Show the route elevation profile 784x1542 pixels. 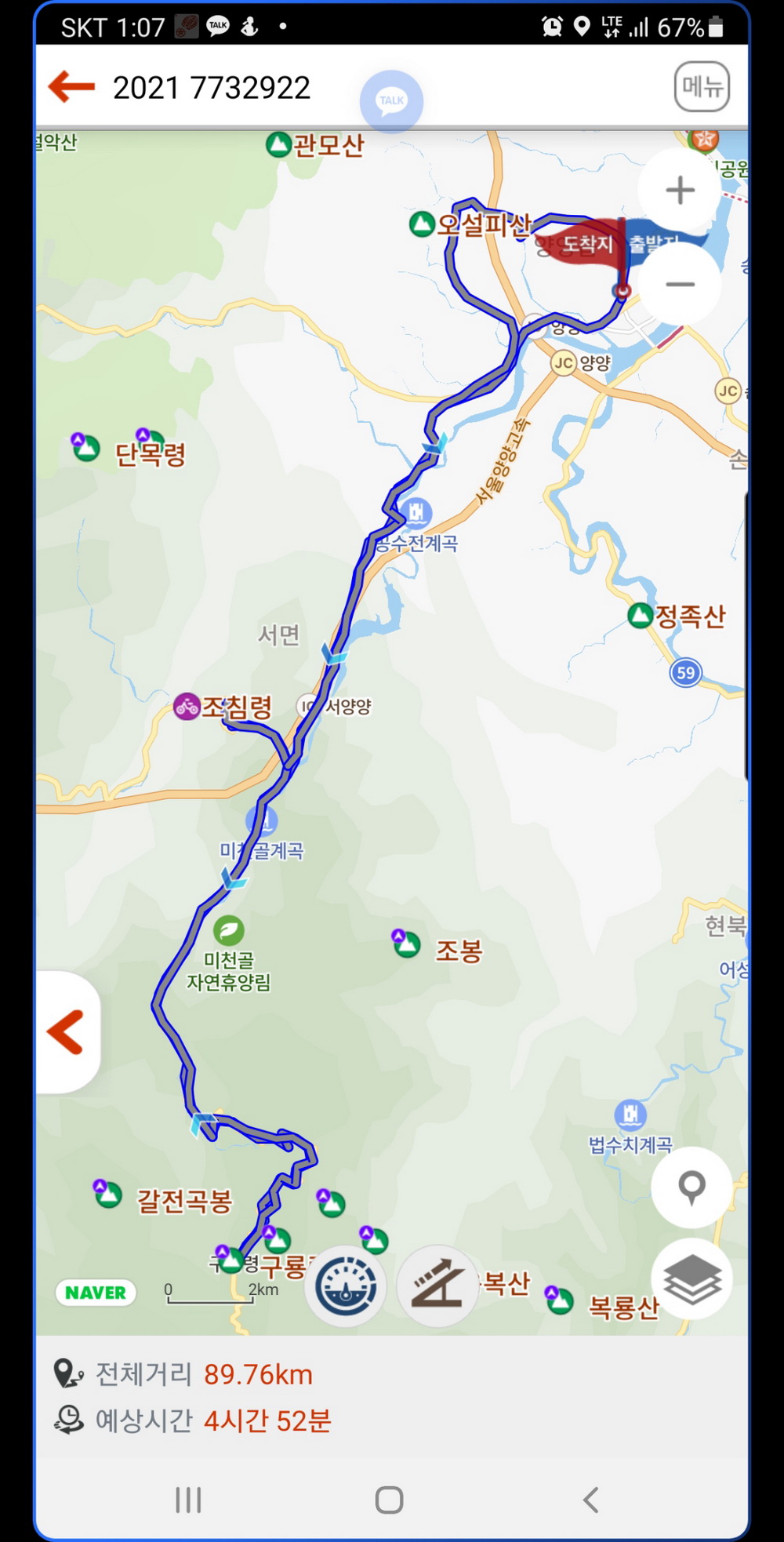pyautogui.click(x=437, y=1286)
